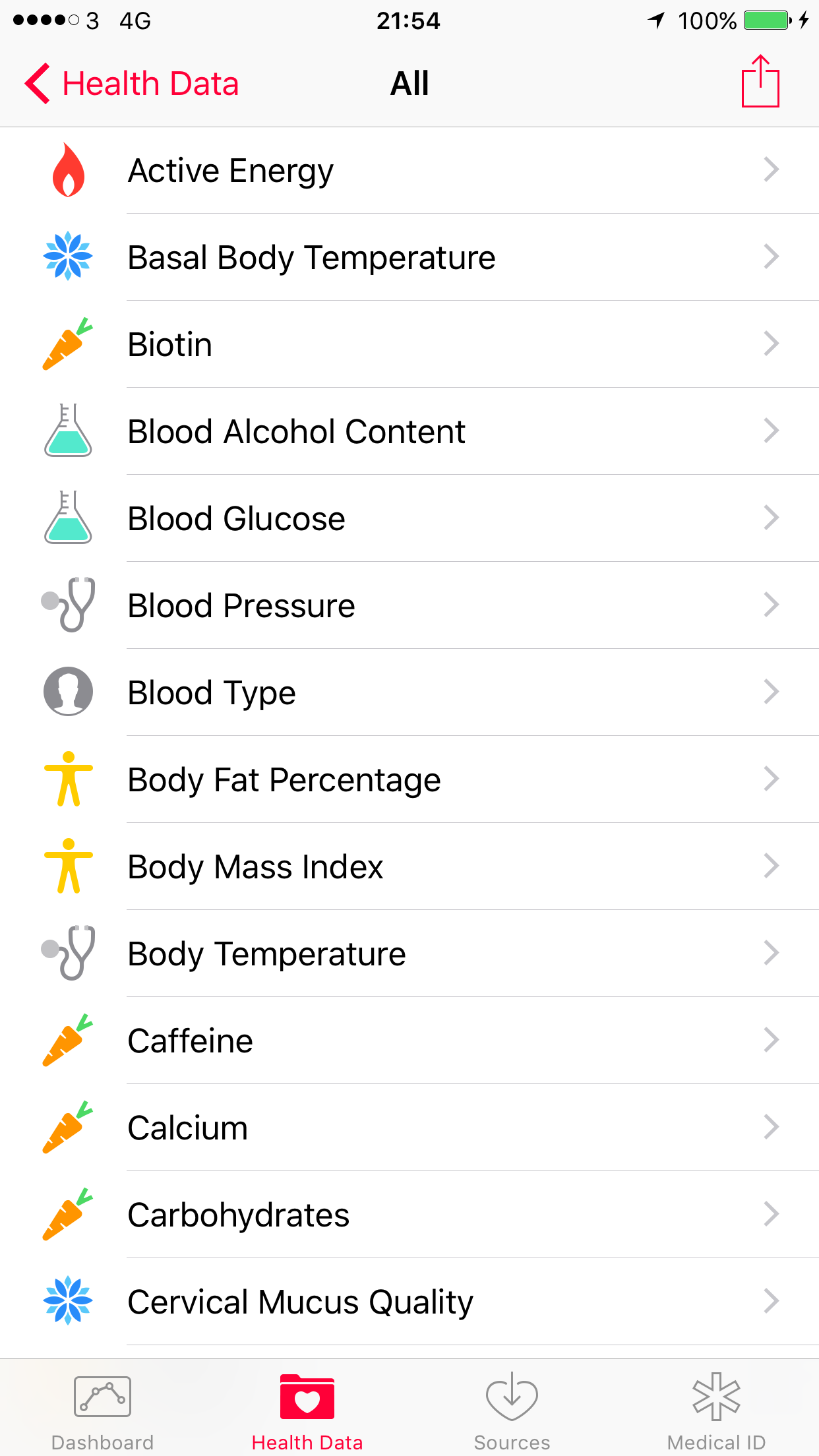View Blood Glucose data
819x1456 pixels.
[409, 518]
